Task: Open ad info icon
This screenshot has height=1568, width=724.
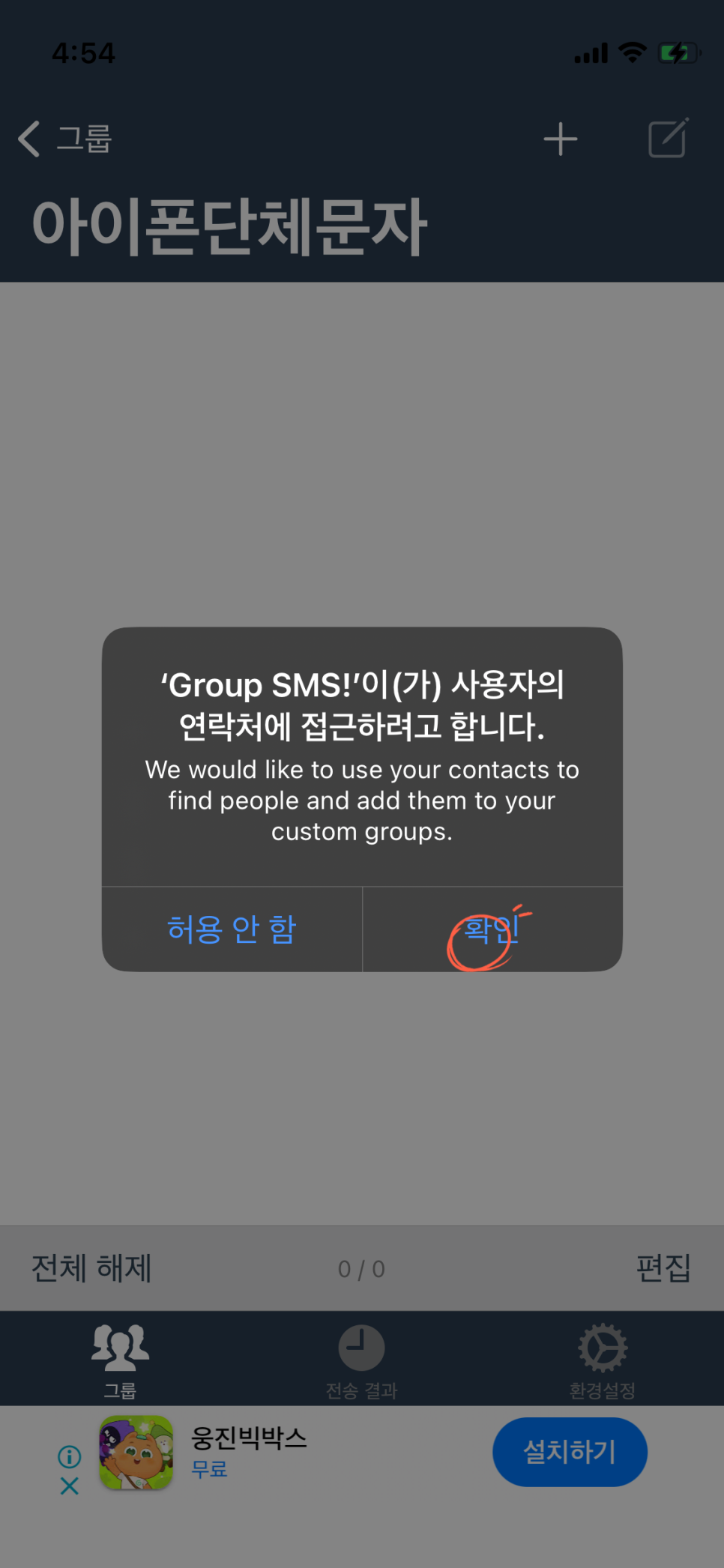Action: click(70, 1456)
